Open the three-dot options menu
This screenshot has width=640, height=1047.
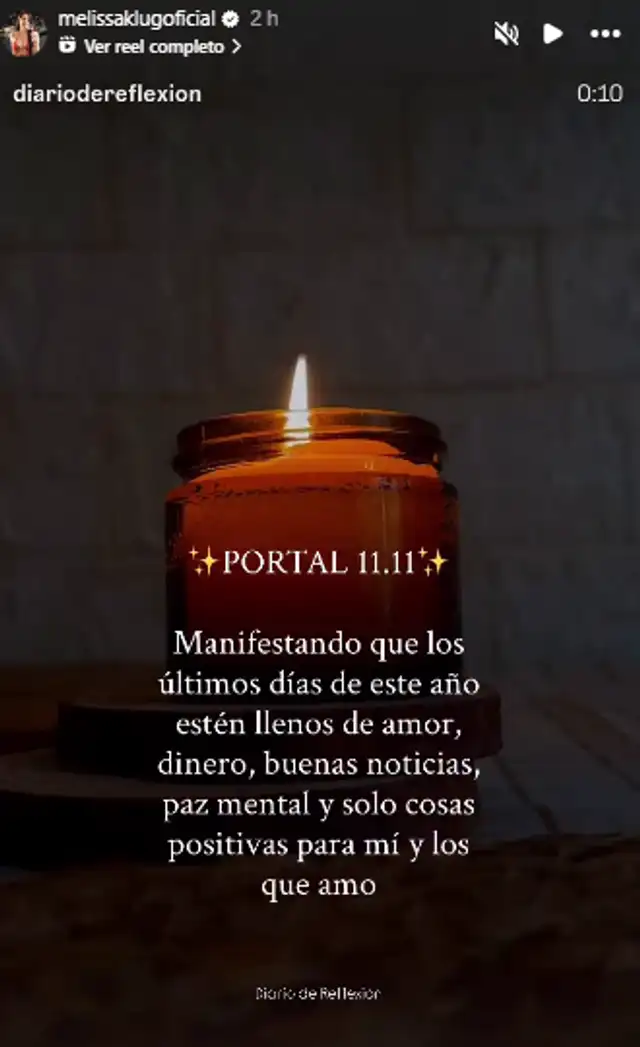click(x=605, y=33)
